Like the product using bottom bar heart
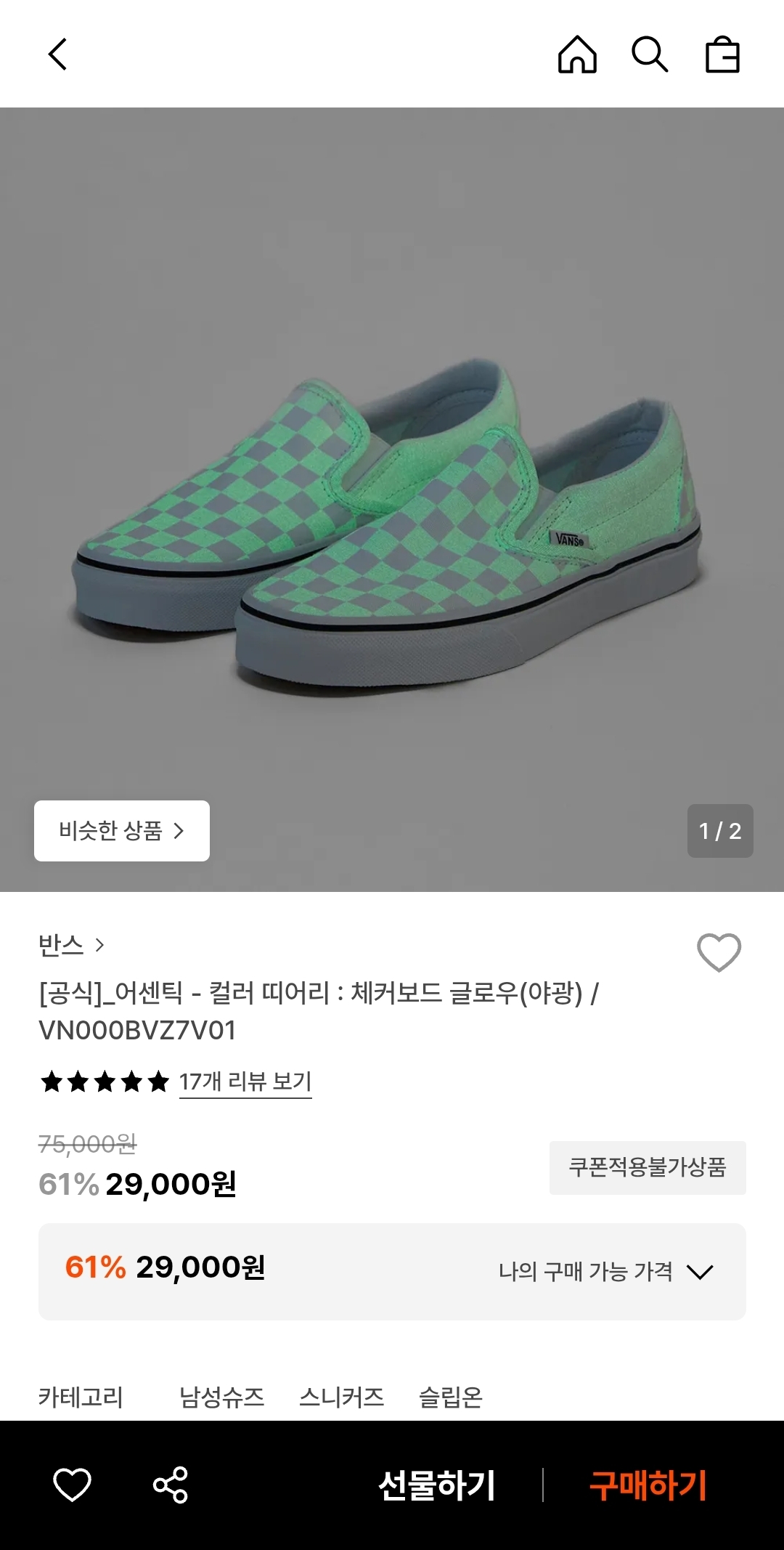This screenshot has height=1550, width=784. pos(73,1485)
